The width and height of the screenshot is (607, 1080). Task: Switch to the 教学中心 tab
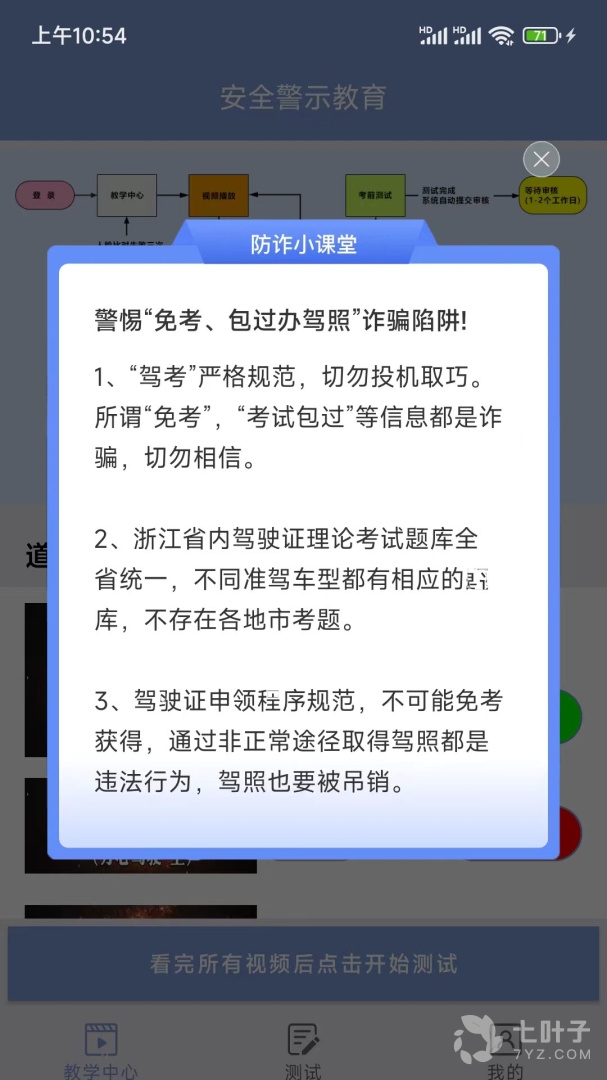coord(101,1050)
